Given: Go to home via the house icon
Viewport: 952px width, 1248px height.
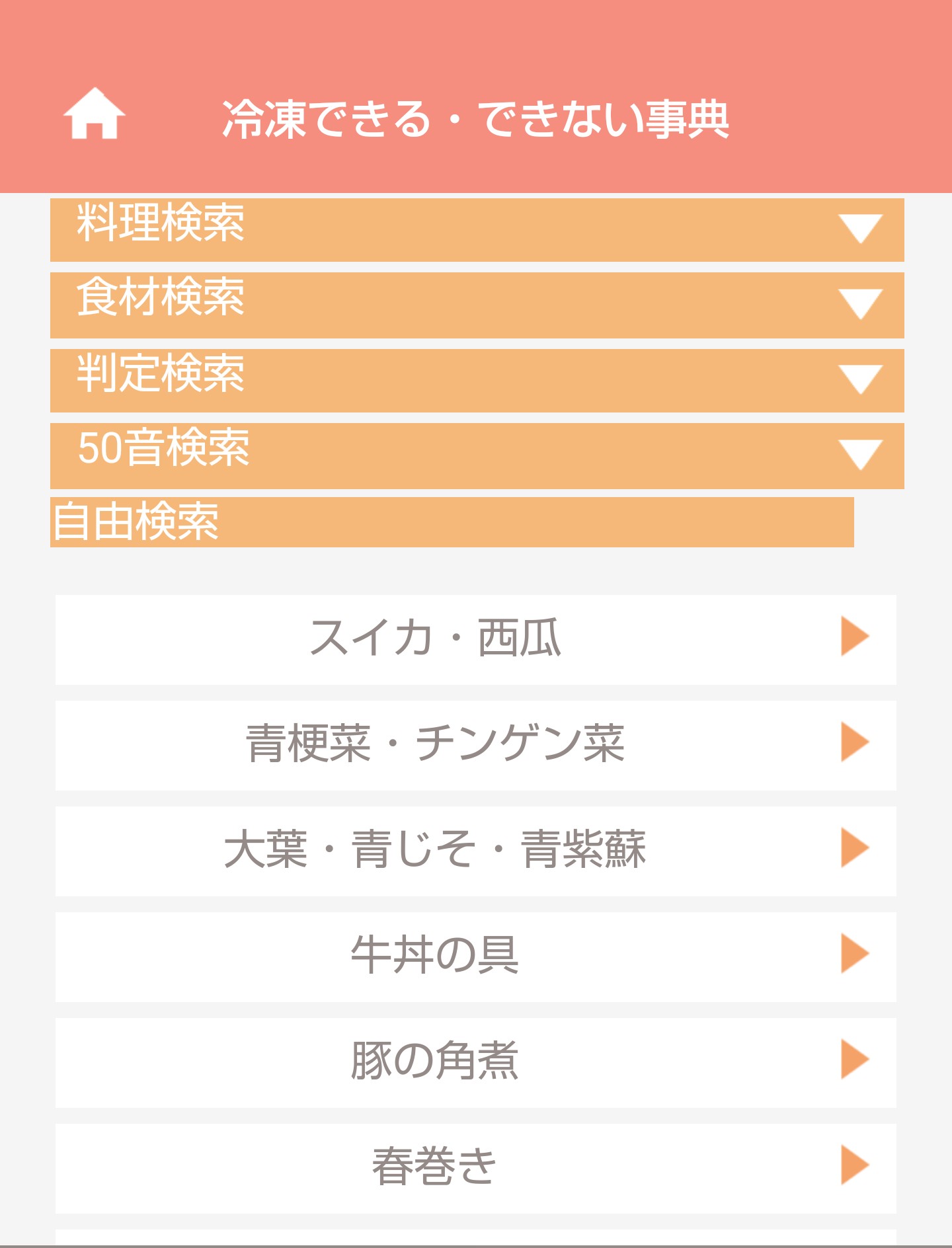Looking at the screenshot, I should click(x=95, y=114).
